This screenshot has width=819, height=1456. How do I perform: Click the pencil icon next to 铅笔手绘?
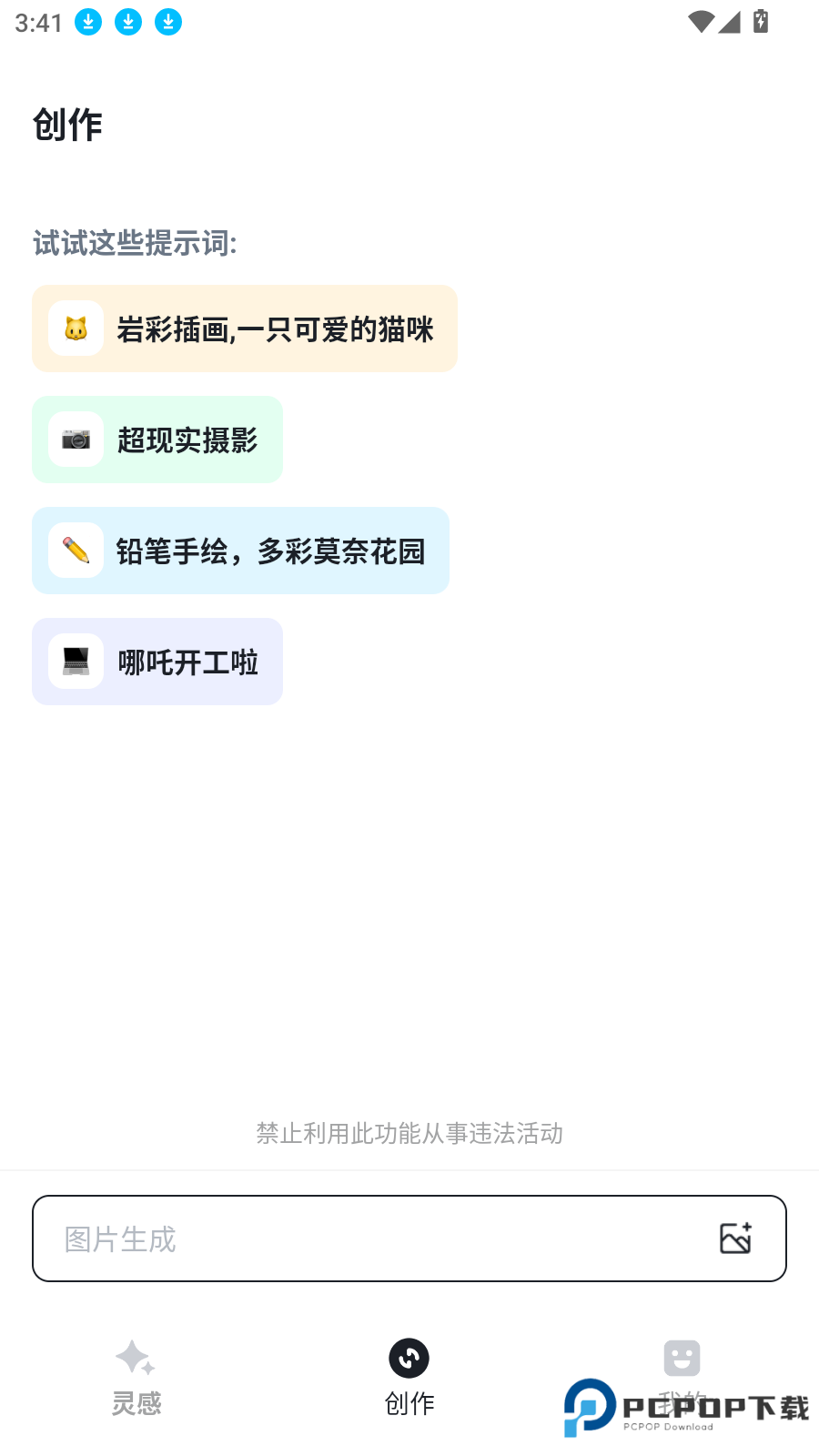pos(76,550)
